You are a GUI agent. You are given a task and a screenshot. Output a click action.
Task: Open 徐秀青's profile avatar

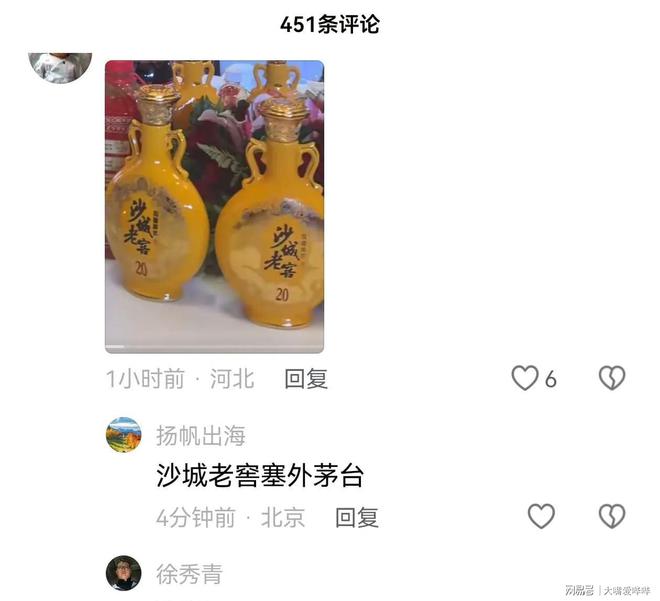point(124,573)
